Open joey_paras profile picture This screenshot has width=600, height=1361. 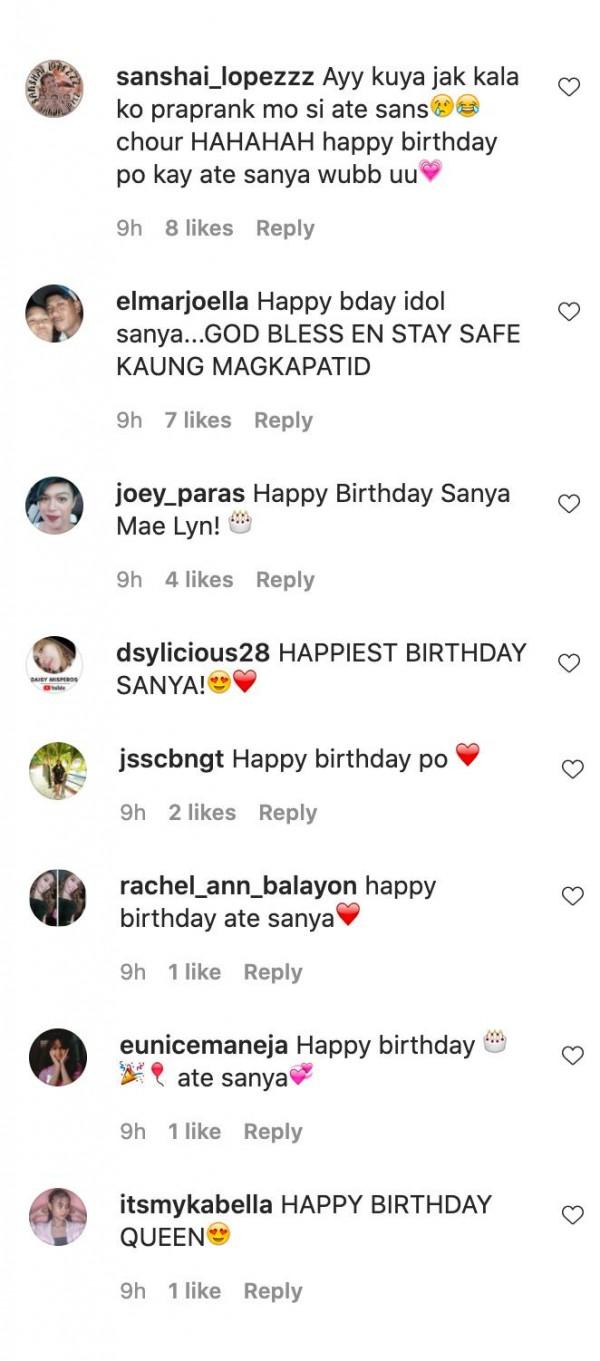pos(54,505)
